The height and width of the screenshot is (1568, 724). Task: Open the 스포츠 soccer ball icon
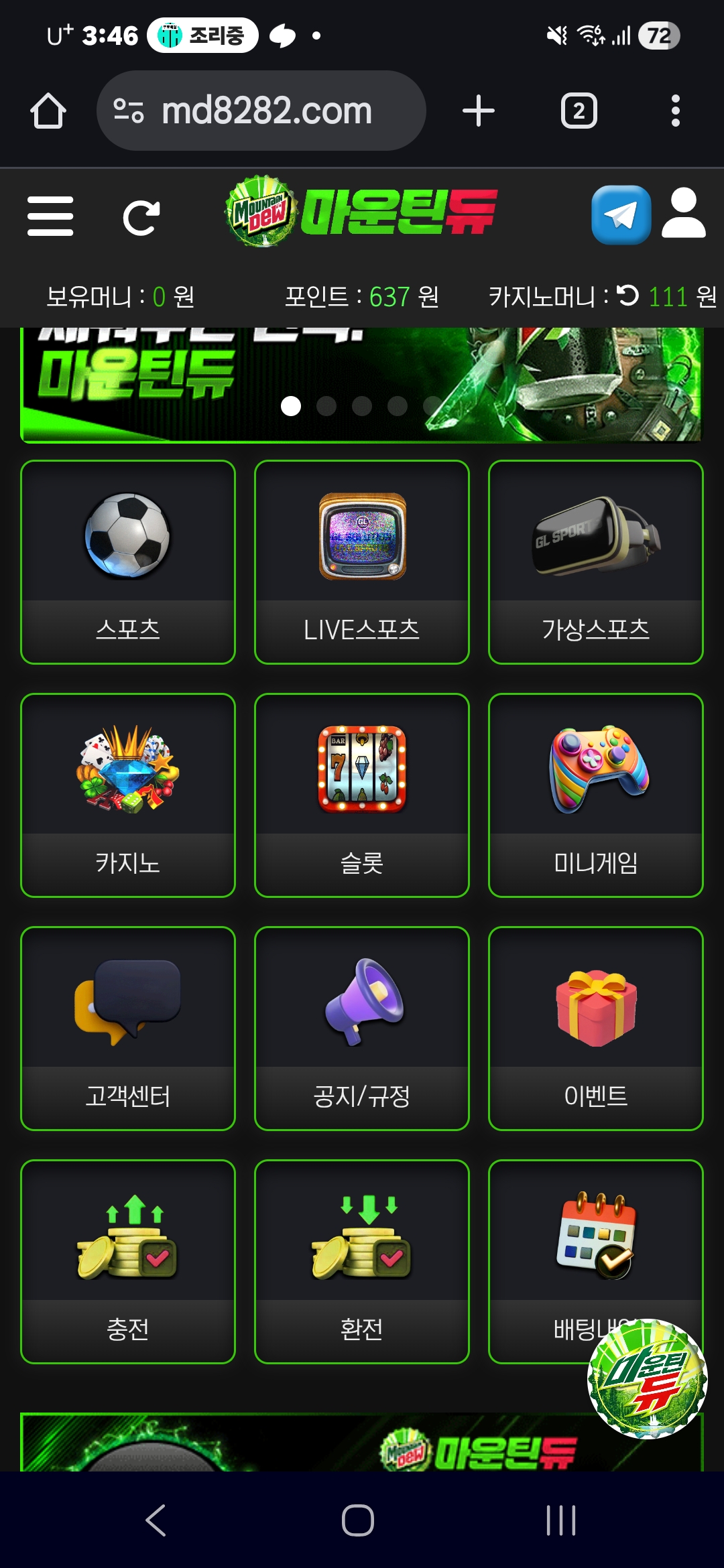(x=127, y=536)
